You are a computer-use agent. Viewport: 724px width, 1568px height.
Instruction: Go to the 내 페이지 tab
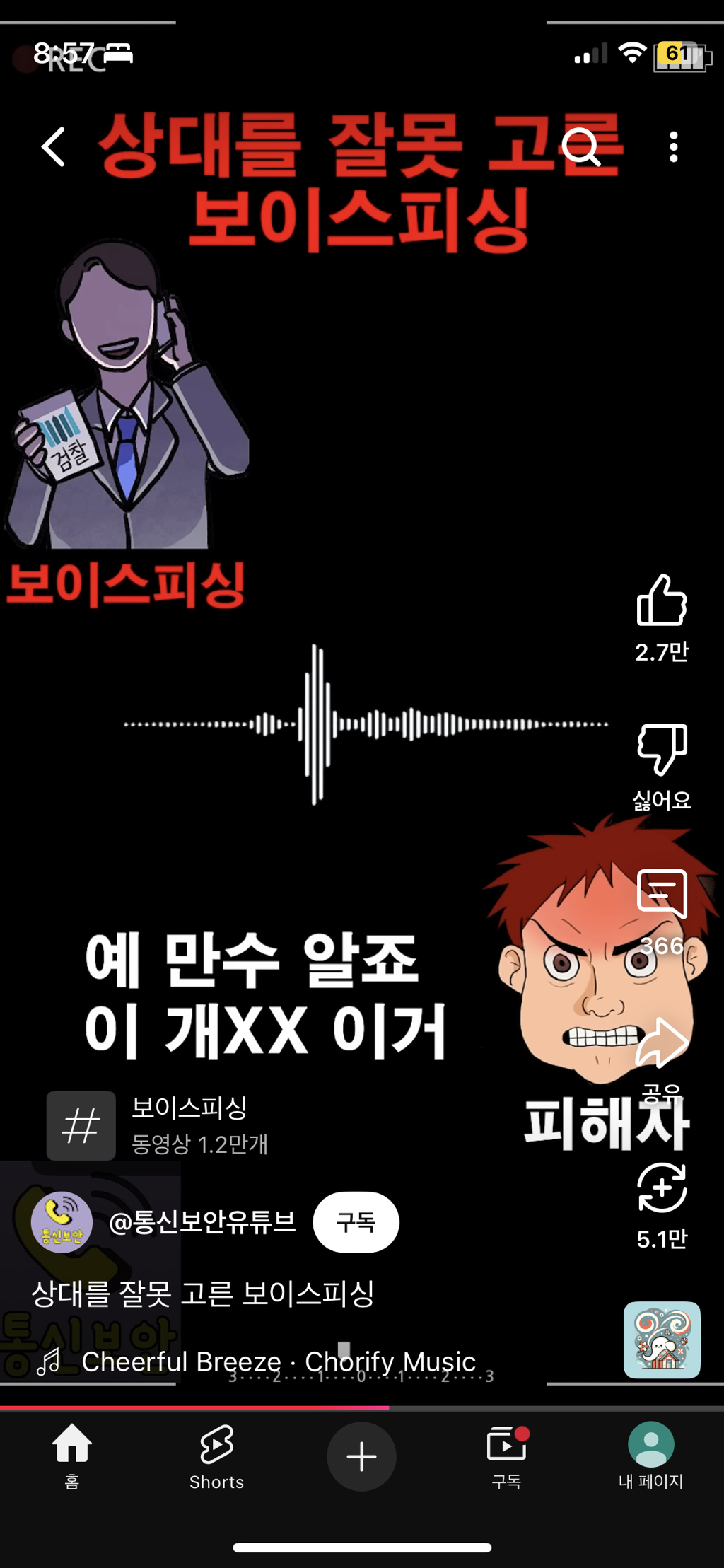coord(650,1456)
